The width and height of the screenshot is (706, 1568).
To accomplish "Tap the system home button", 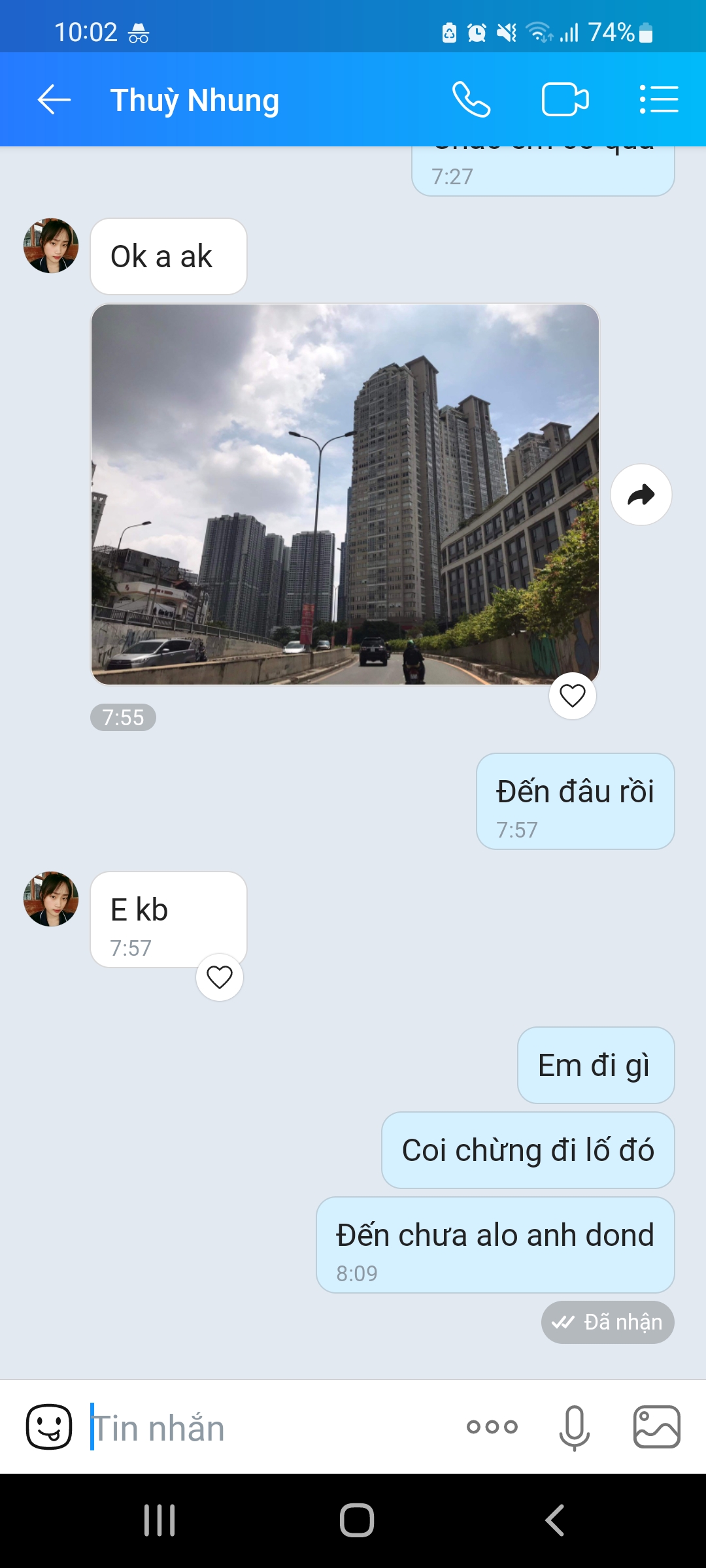I will click(356, 1520).
